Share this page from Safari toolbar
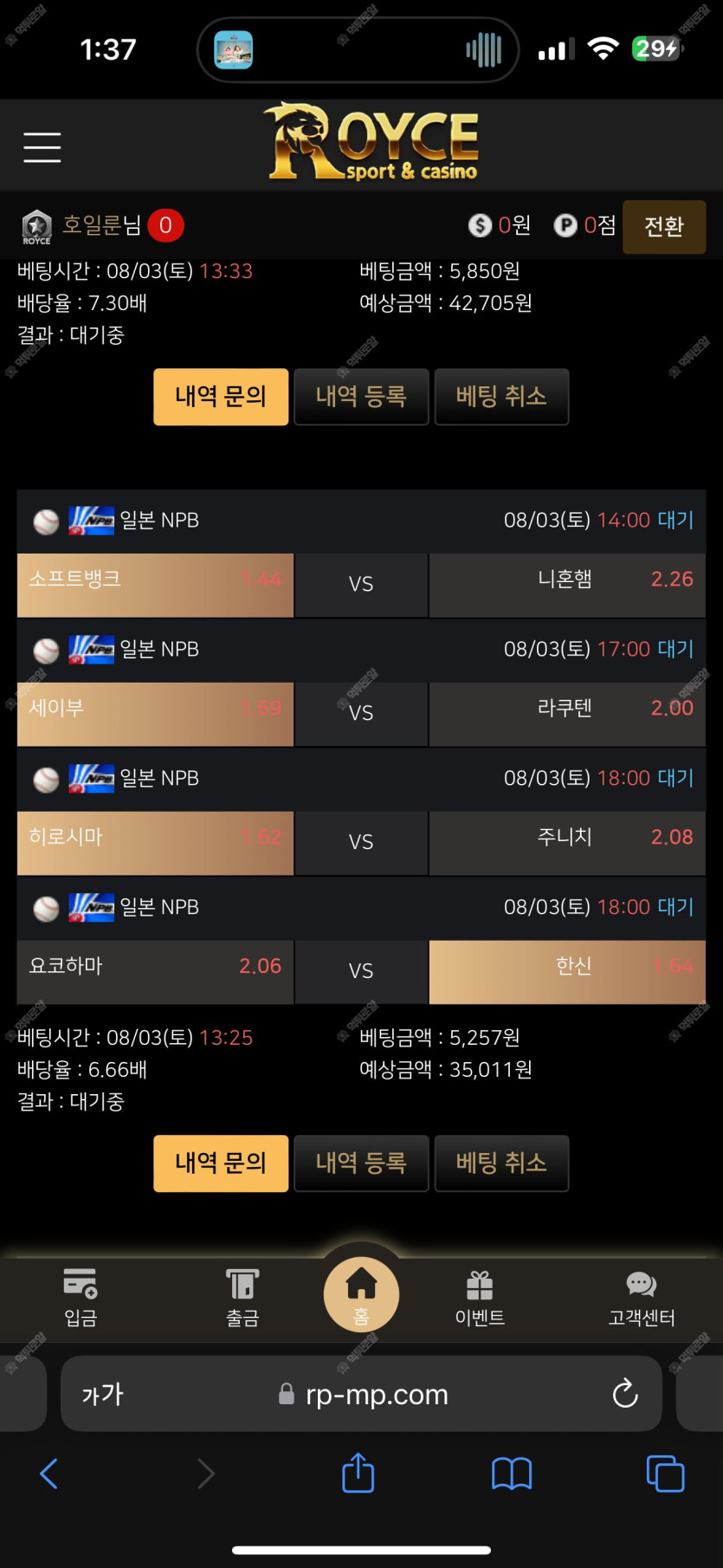723x1568 pixels. tap(358, 1474)
